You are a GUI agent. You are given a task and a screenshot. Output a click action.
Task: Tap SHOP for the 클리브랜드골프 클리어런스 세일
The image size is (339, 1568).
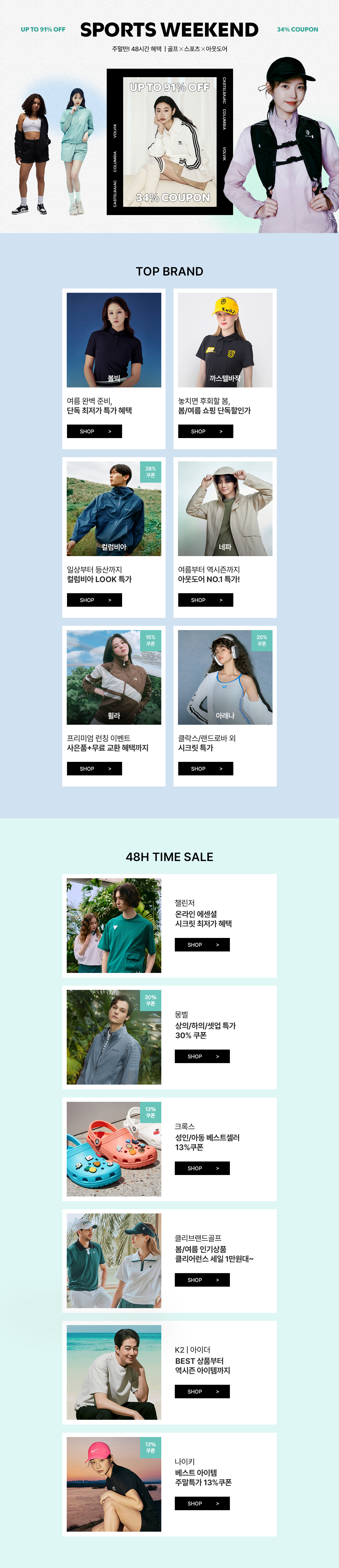(202, 1279)
